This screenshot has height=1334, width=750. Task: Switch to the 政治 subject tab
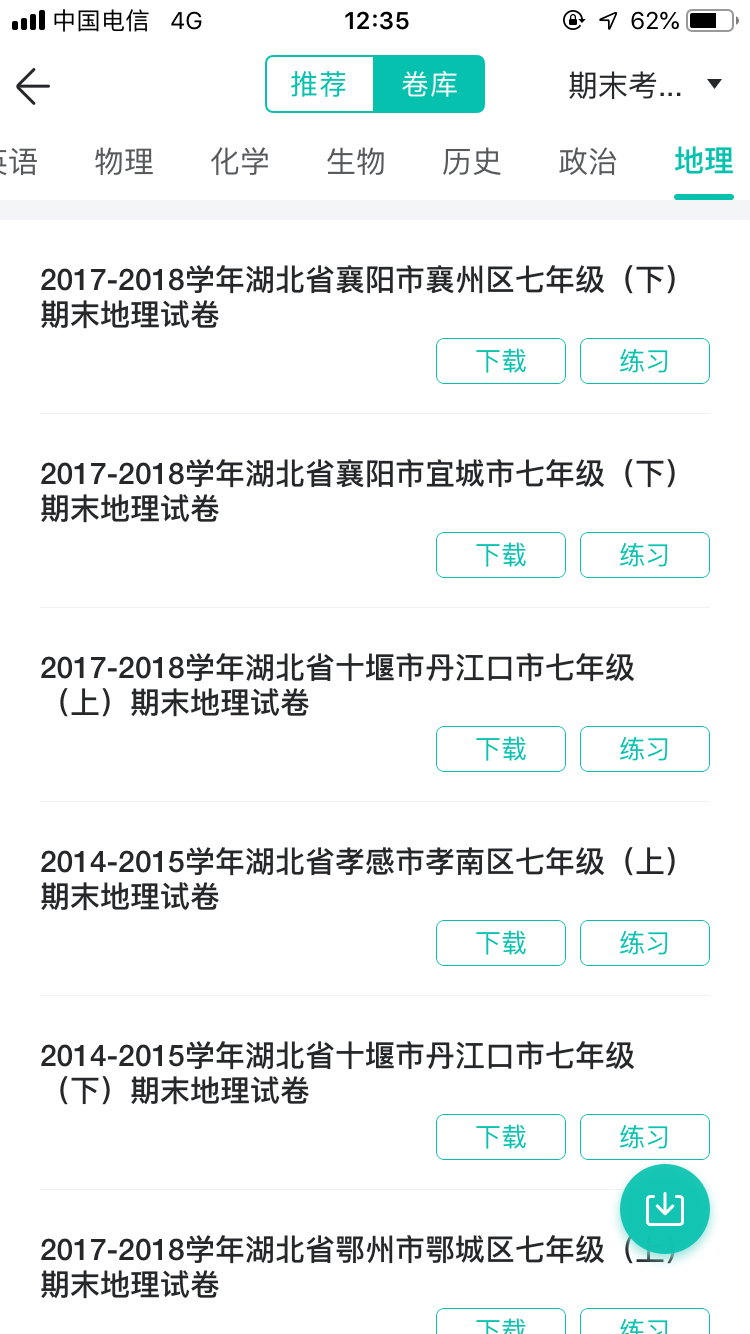(x=588, y=161)
